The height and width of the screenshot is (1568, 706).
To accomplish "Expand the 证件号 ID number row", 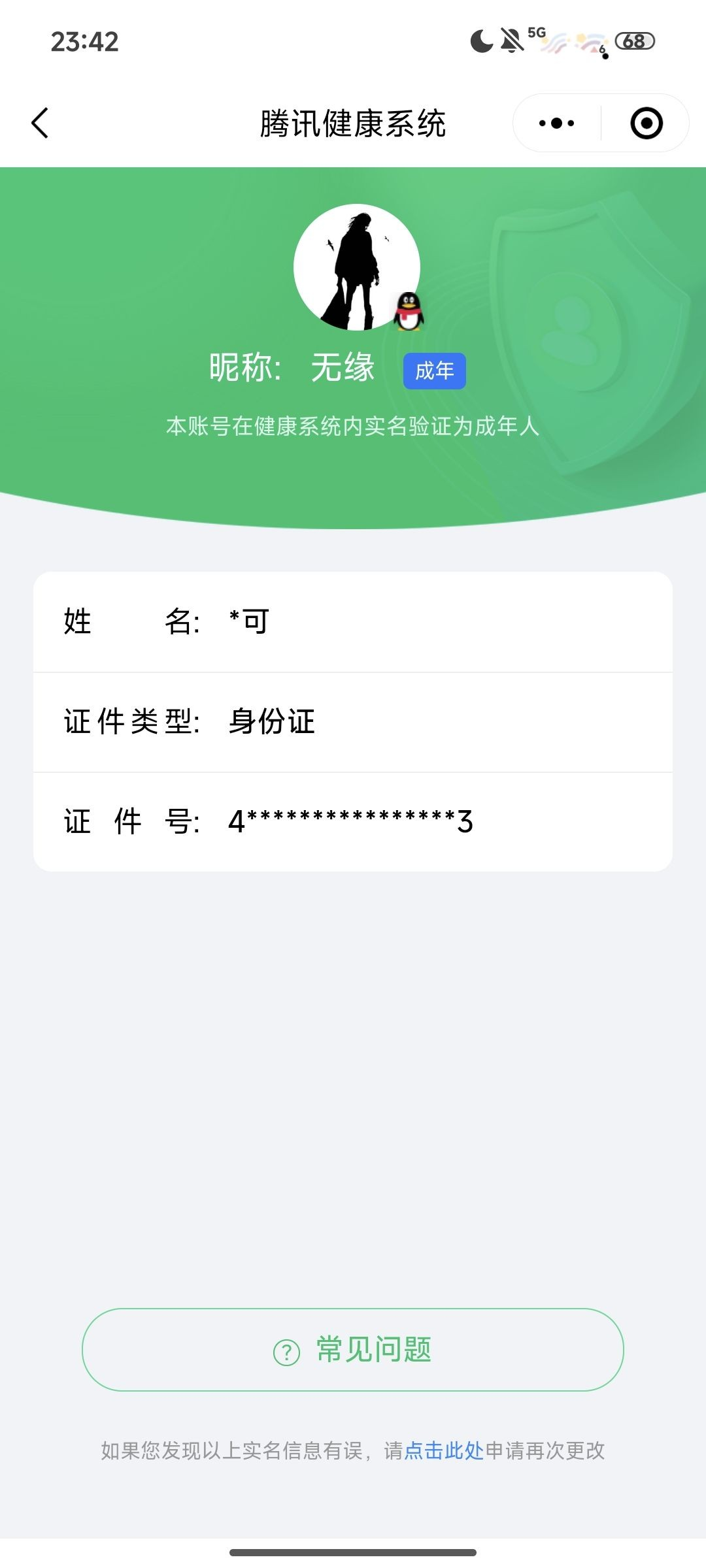I will [x=353, y=822].
